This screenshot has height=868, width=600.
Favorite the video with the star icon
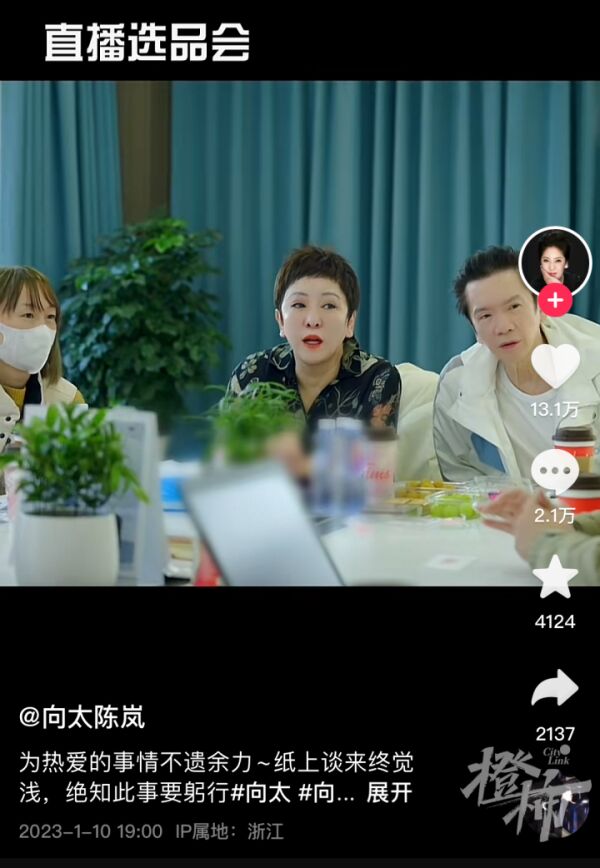[x=555, y=578]
